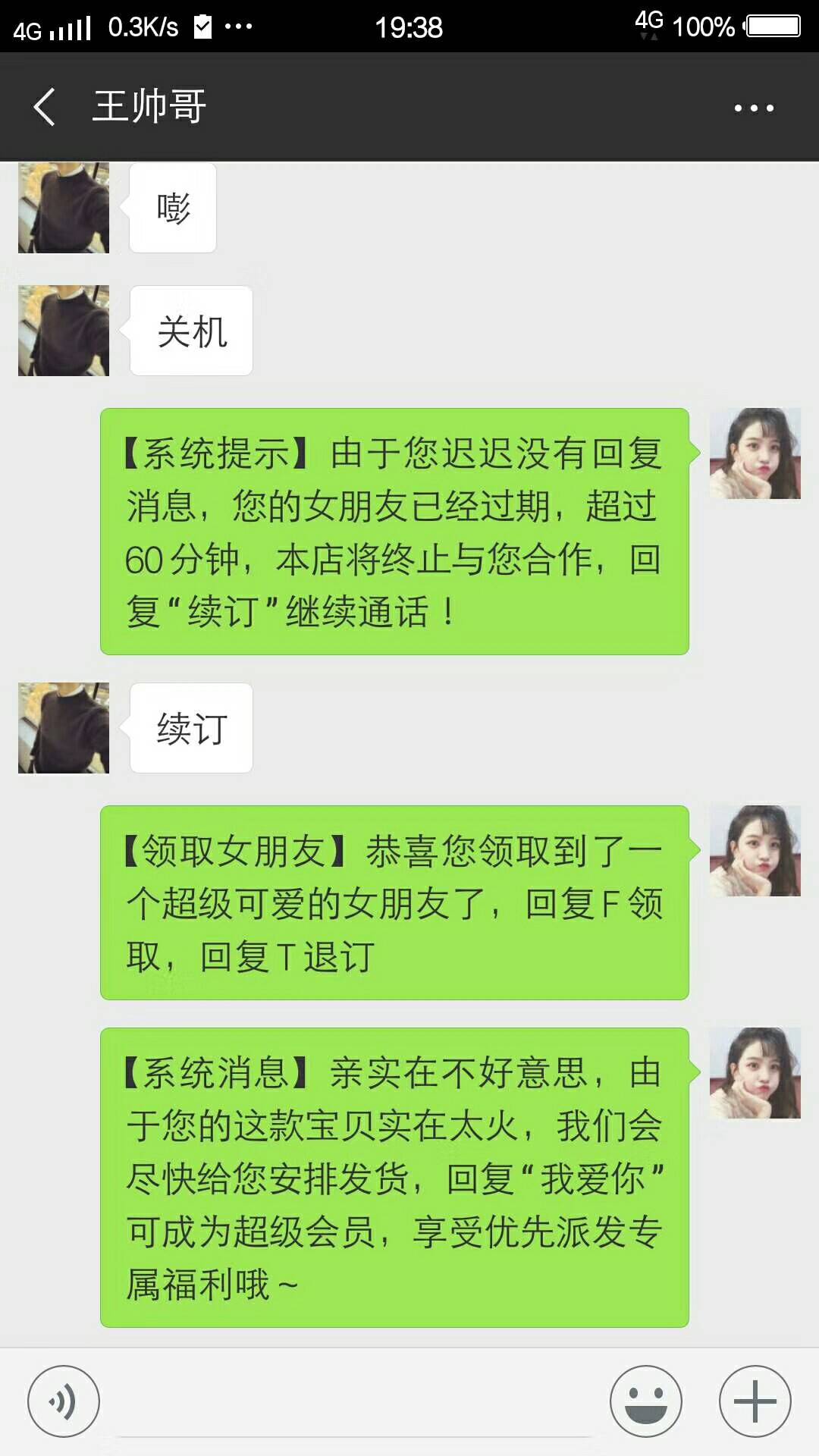Open own avatar beside 系统提示 message
Image resolution: width=819 pixels, height=1456 pixels.
[x=755, y=453]
